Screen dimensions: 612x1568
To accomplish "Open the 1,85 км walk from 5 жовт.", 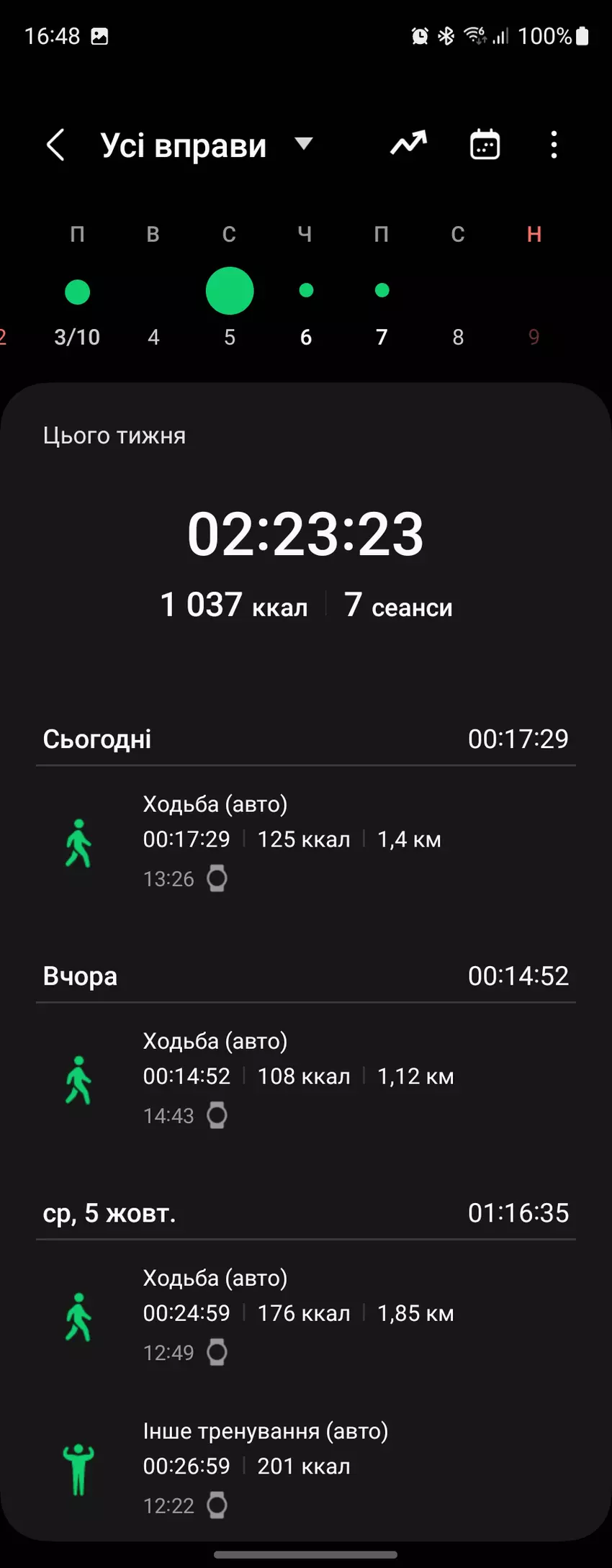I will tap(305, 1315).
